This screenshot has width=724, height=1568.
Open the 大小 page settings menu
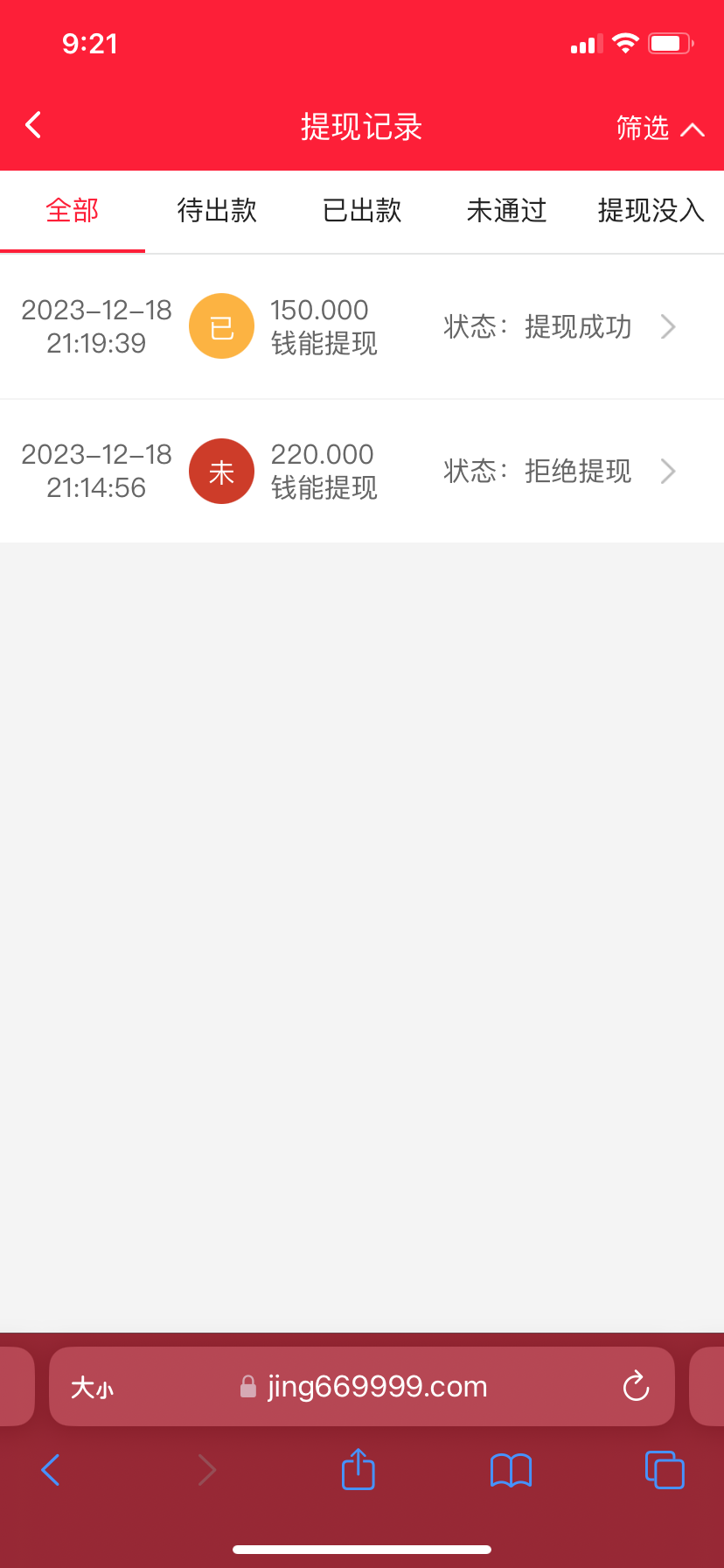tap(92, 1388)
